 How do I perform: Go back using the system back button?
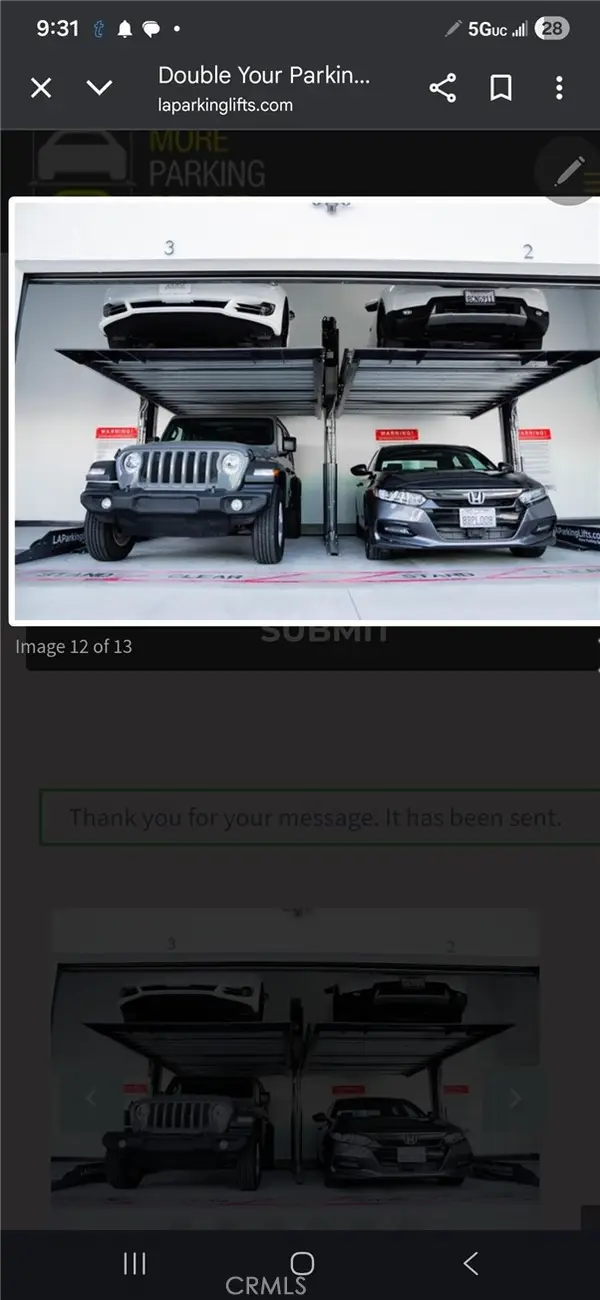tap(470, 1263)
